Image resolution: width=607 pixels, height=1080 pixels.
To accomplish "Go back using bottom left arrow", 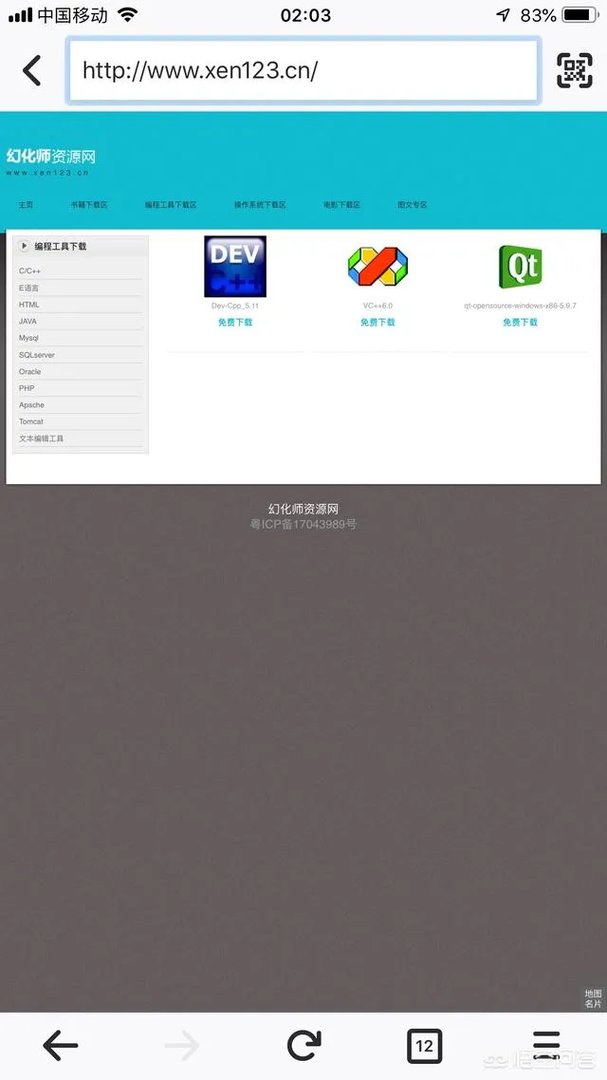I will click(60, 1046).
